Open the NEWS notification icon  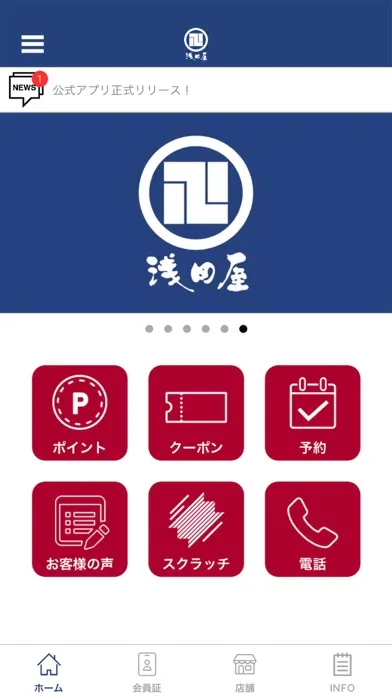[28, 88]
